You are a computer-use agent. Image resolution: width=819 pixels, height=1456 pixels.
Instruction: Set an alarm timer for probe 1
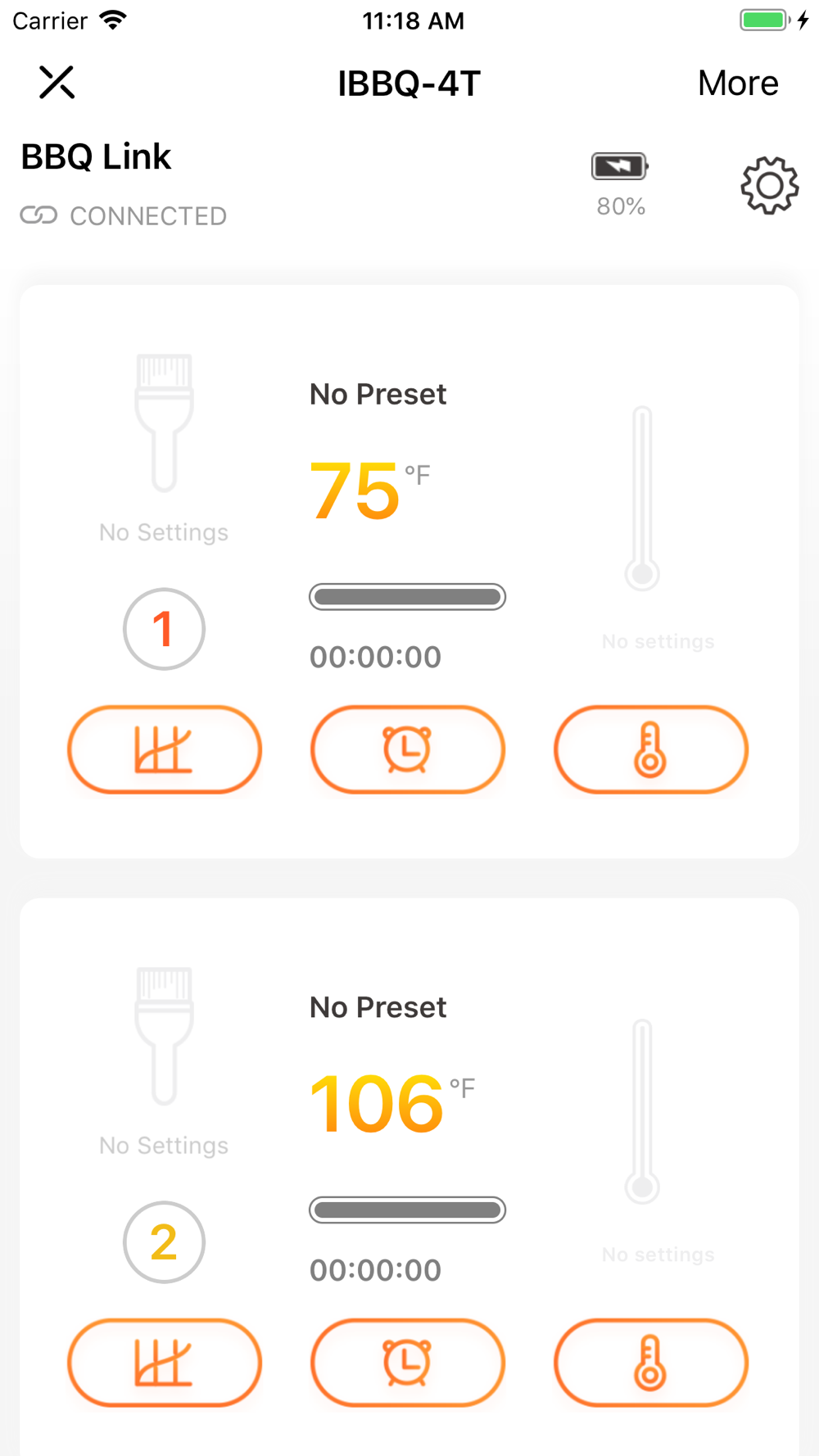pos(408,749)
